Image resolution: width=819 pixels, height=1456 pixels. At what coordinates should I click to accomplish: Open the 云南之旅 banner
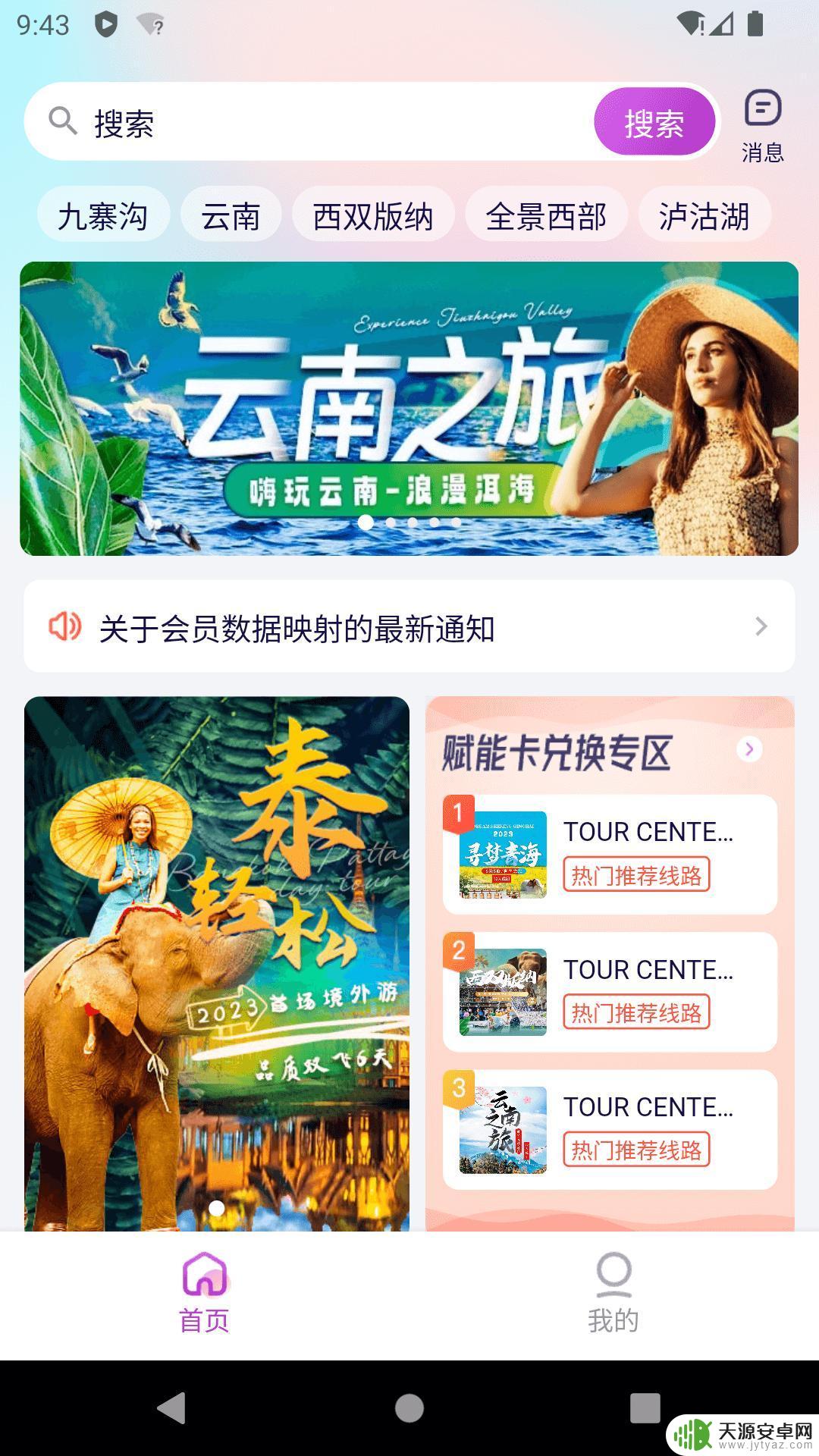click(x=409, y=408)
